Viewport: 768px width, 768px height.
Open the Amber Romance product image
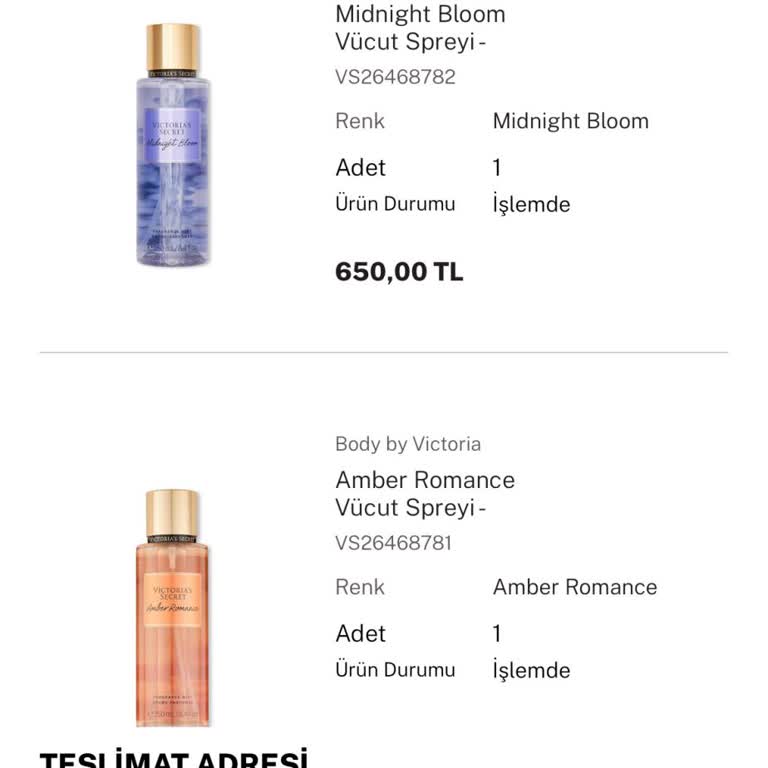[172, 607]
